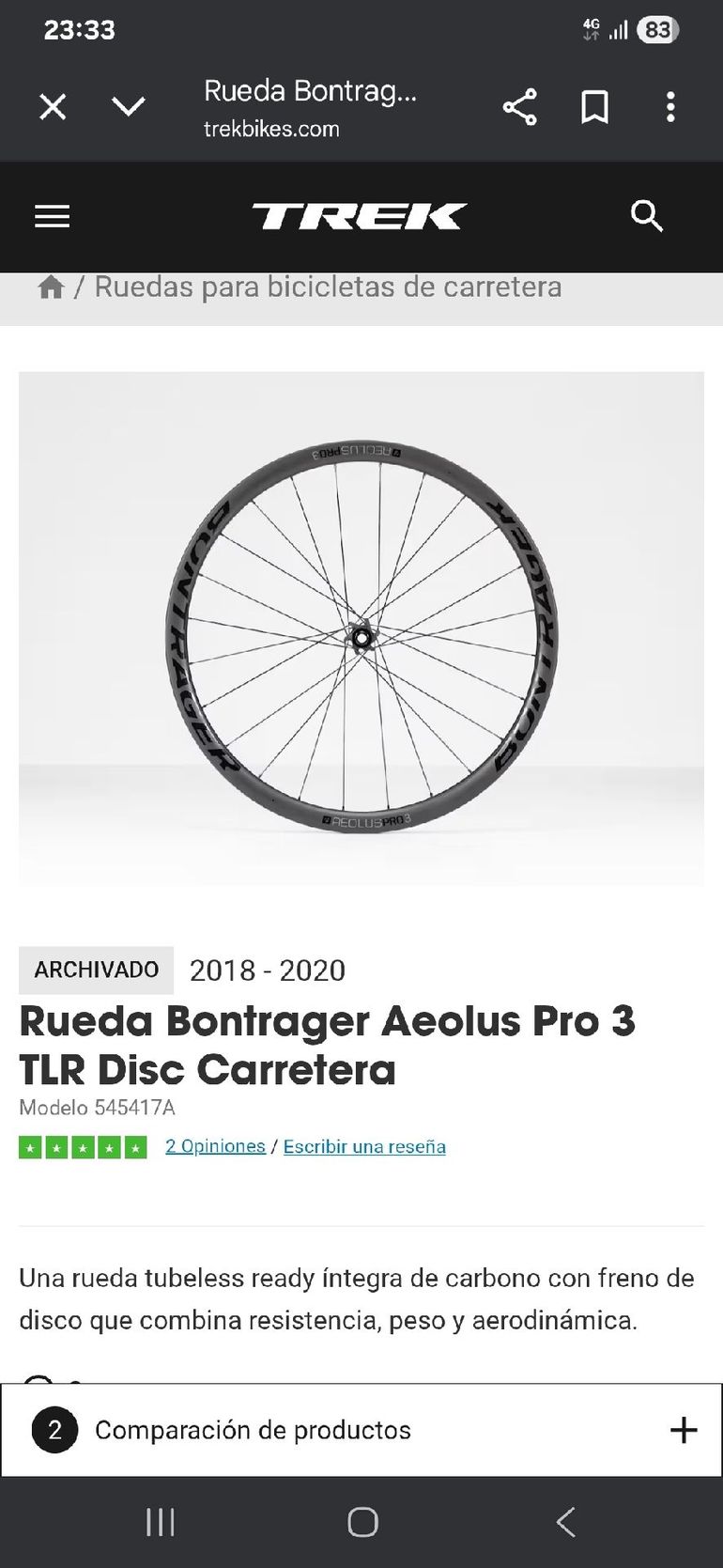The image size is (723, 1568).
Task: Share this Trek page
Action: pos(519,107)
